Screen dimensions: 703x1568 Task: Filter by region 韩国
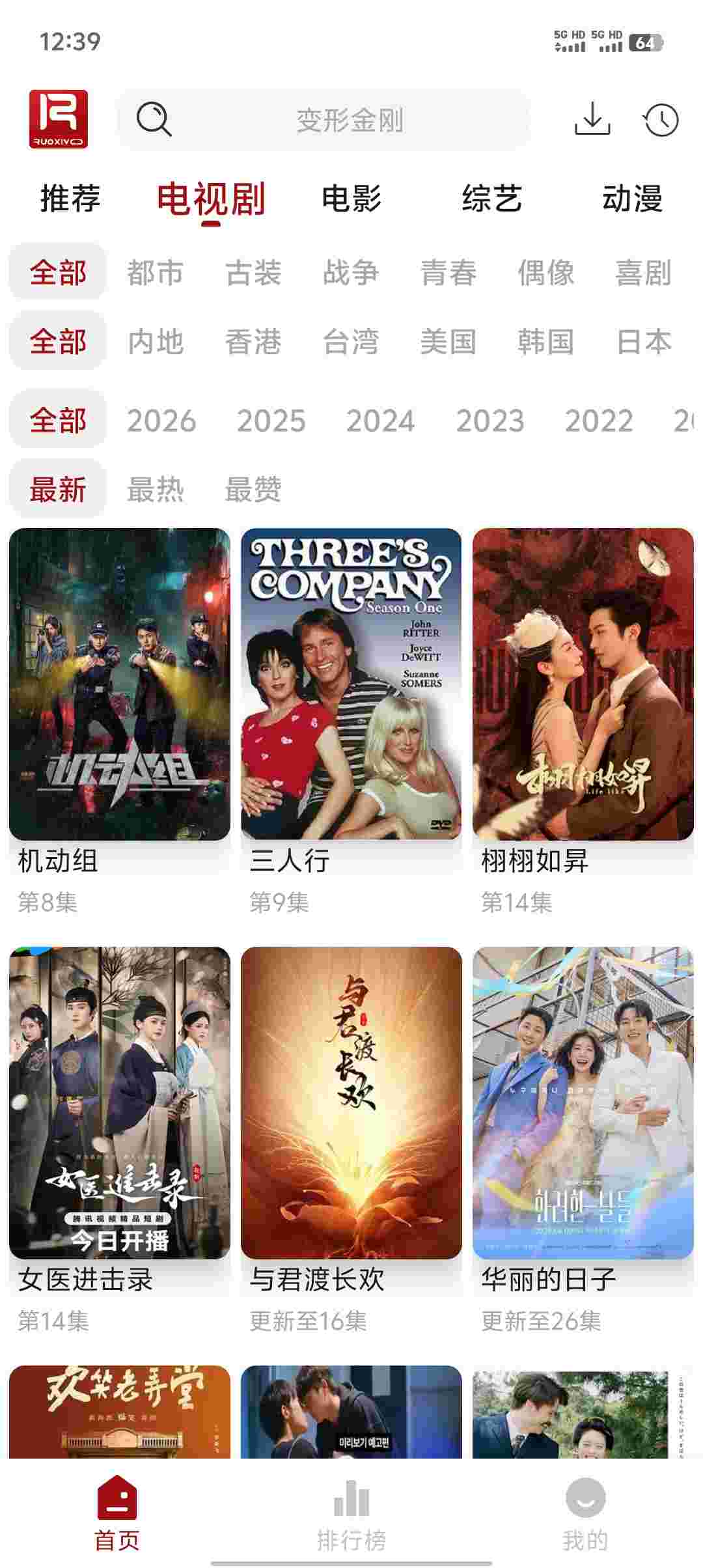pyautogui.click(x=545, y=341)
